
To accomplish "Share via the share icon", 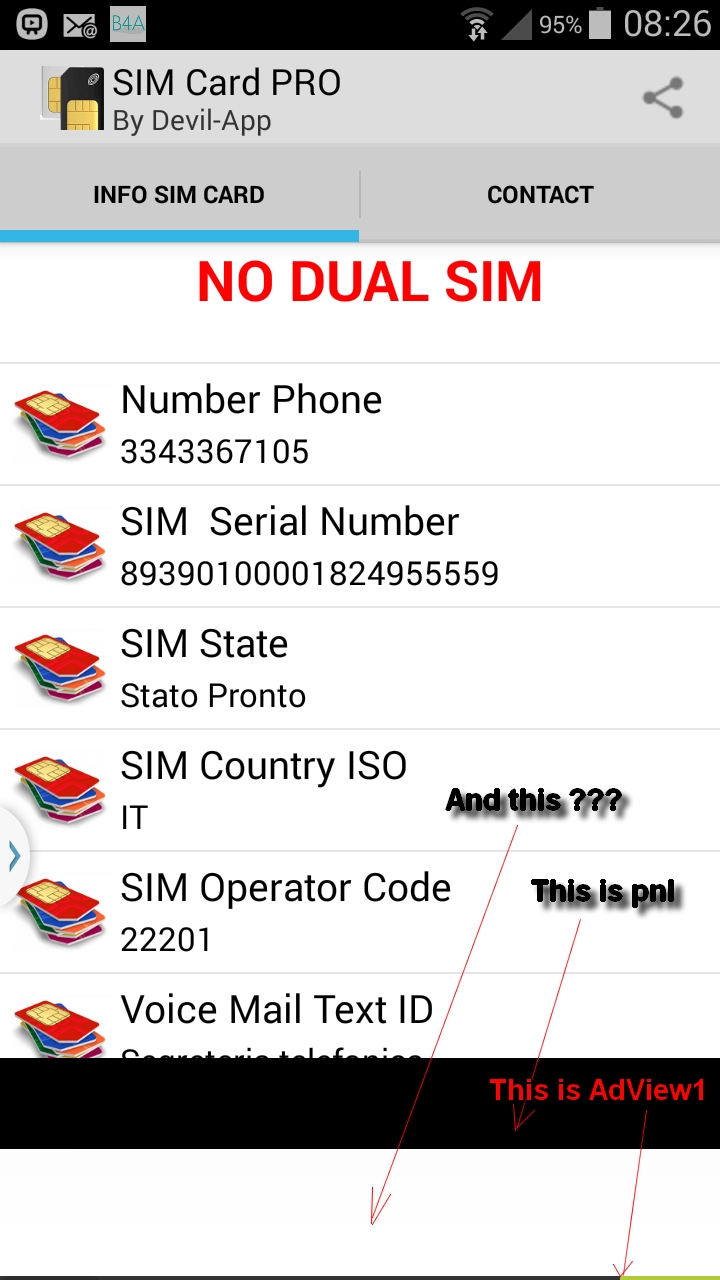I will 662,98.
